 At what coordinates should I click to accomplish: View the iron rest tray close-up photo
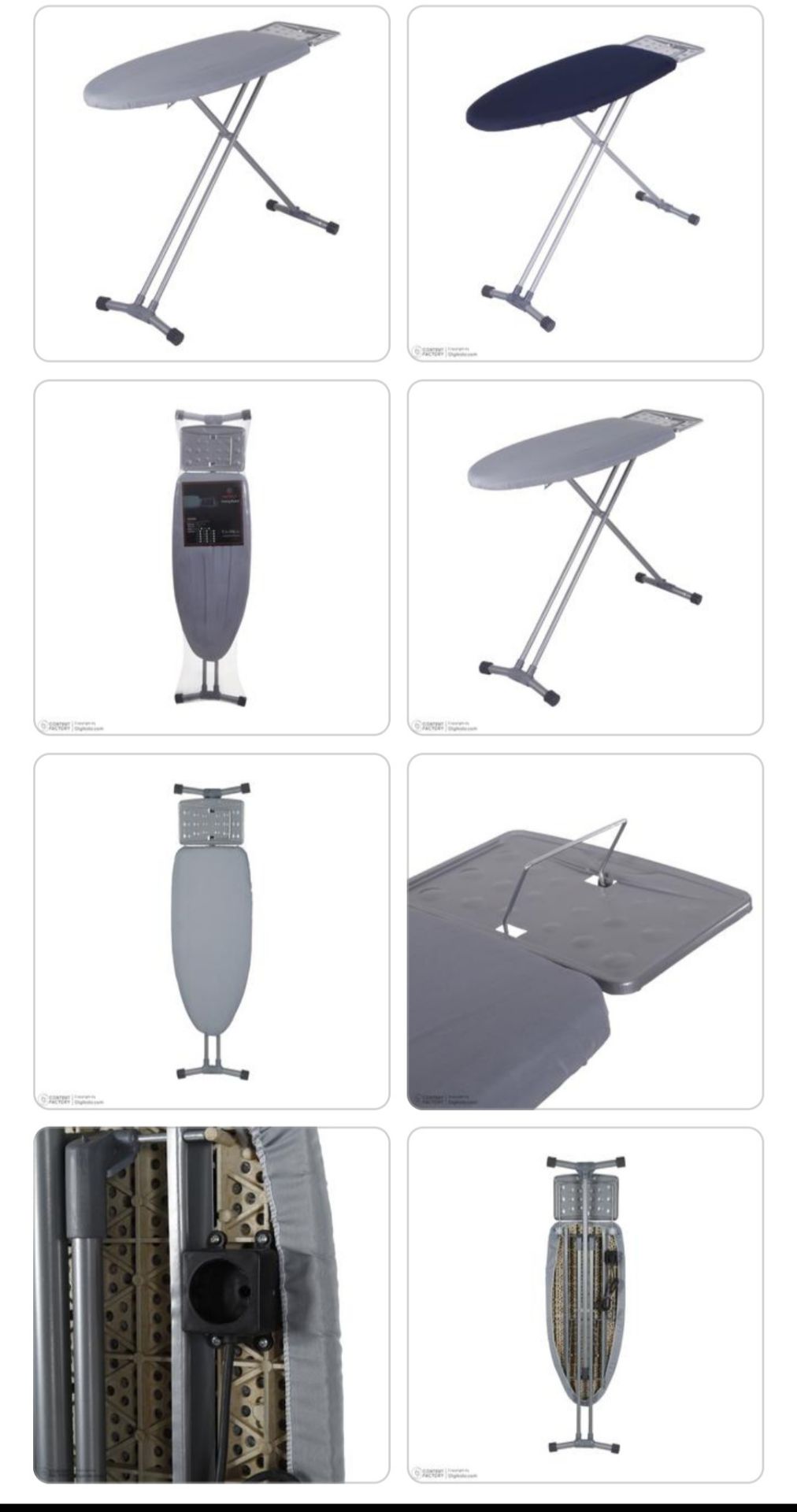tap(584, 931)
